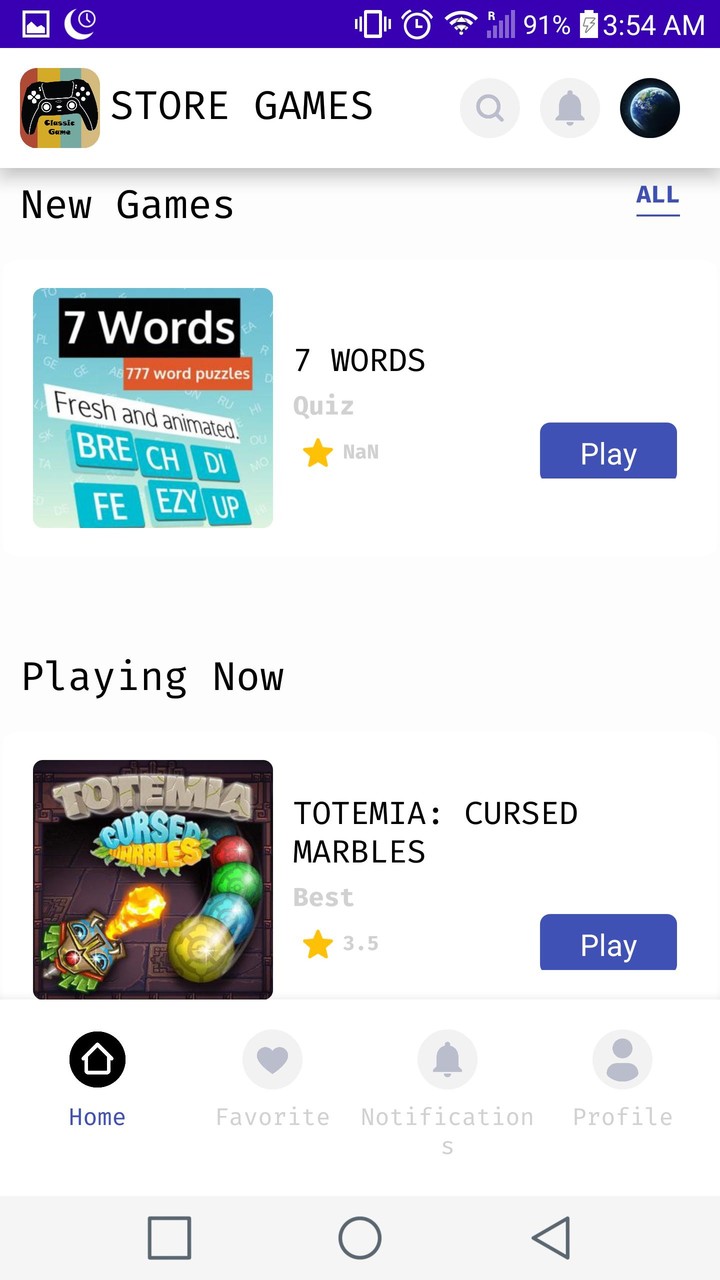Screen dimensions: 720x1280
Task: Click the Store Games app logo
Action: pyautogui.click(x=57, y=107)
